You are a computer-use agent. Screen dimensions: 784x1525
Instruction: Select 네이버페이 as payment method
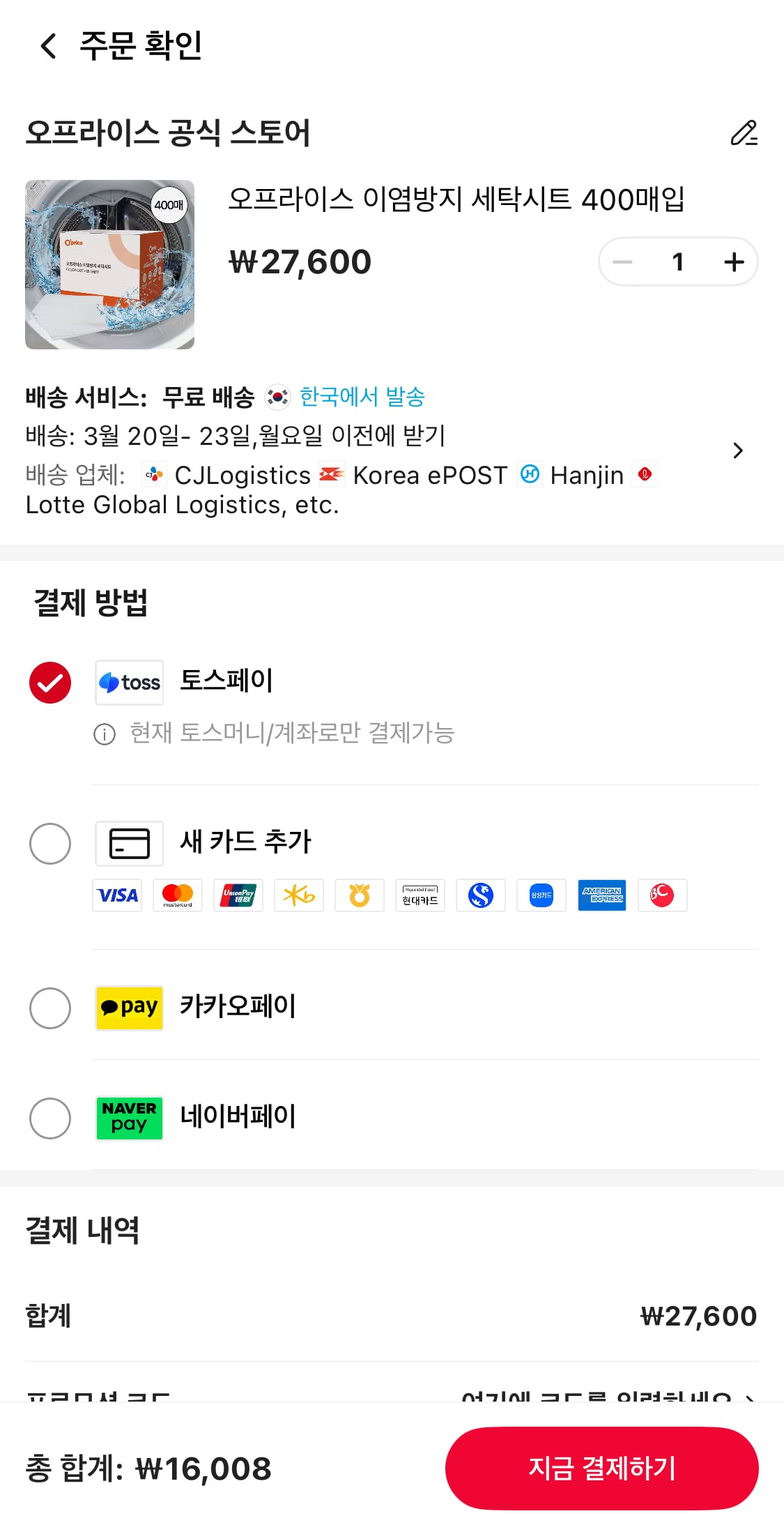click(x=49, y=1118)
